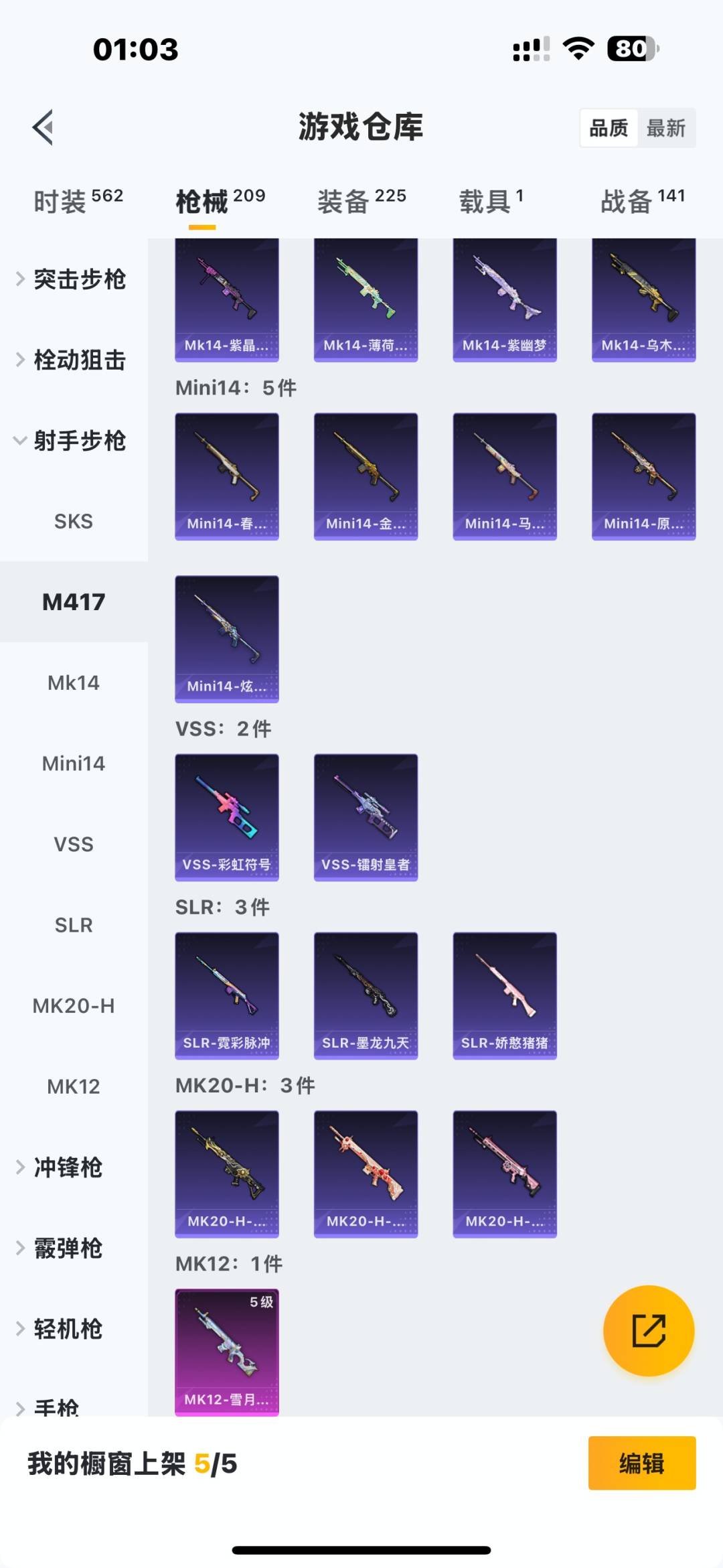
Task: Jump to VSS in the sidebar
Action: 74,844
